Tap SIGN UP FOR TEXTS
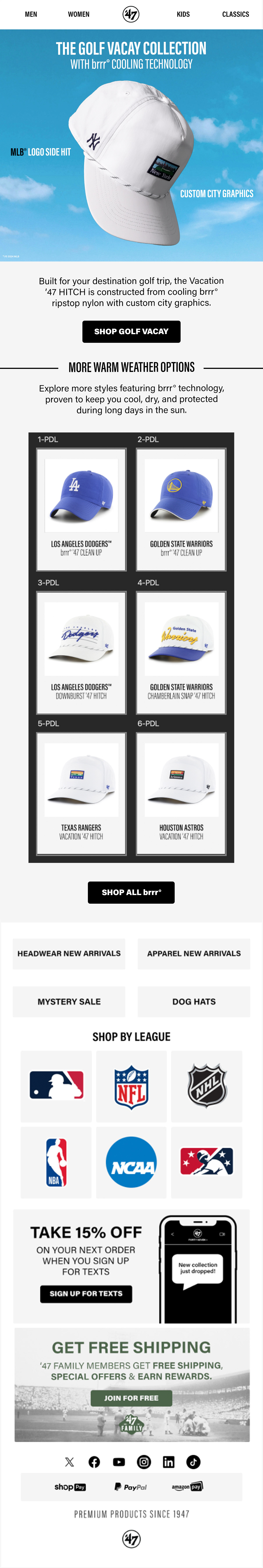 pyautogui.click(x=86, y=1293)
